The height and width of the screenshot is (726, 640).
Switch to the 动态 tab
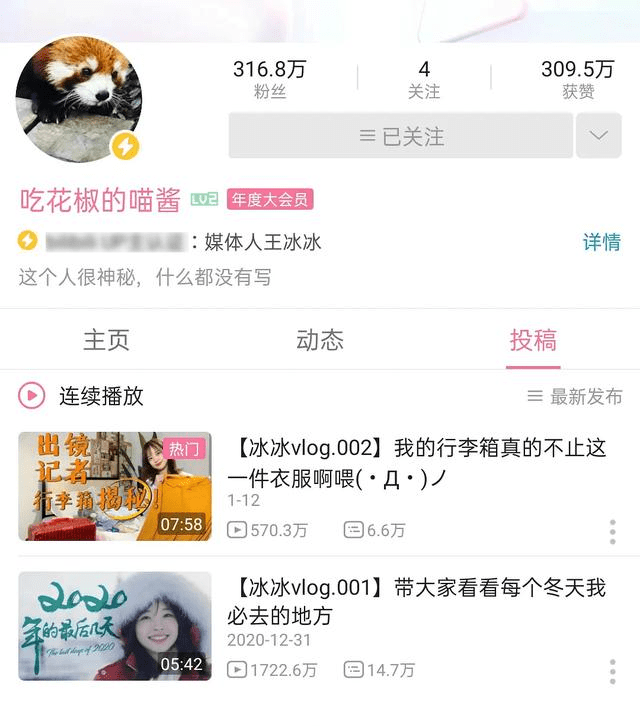[x=320, y=340]
